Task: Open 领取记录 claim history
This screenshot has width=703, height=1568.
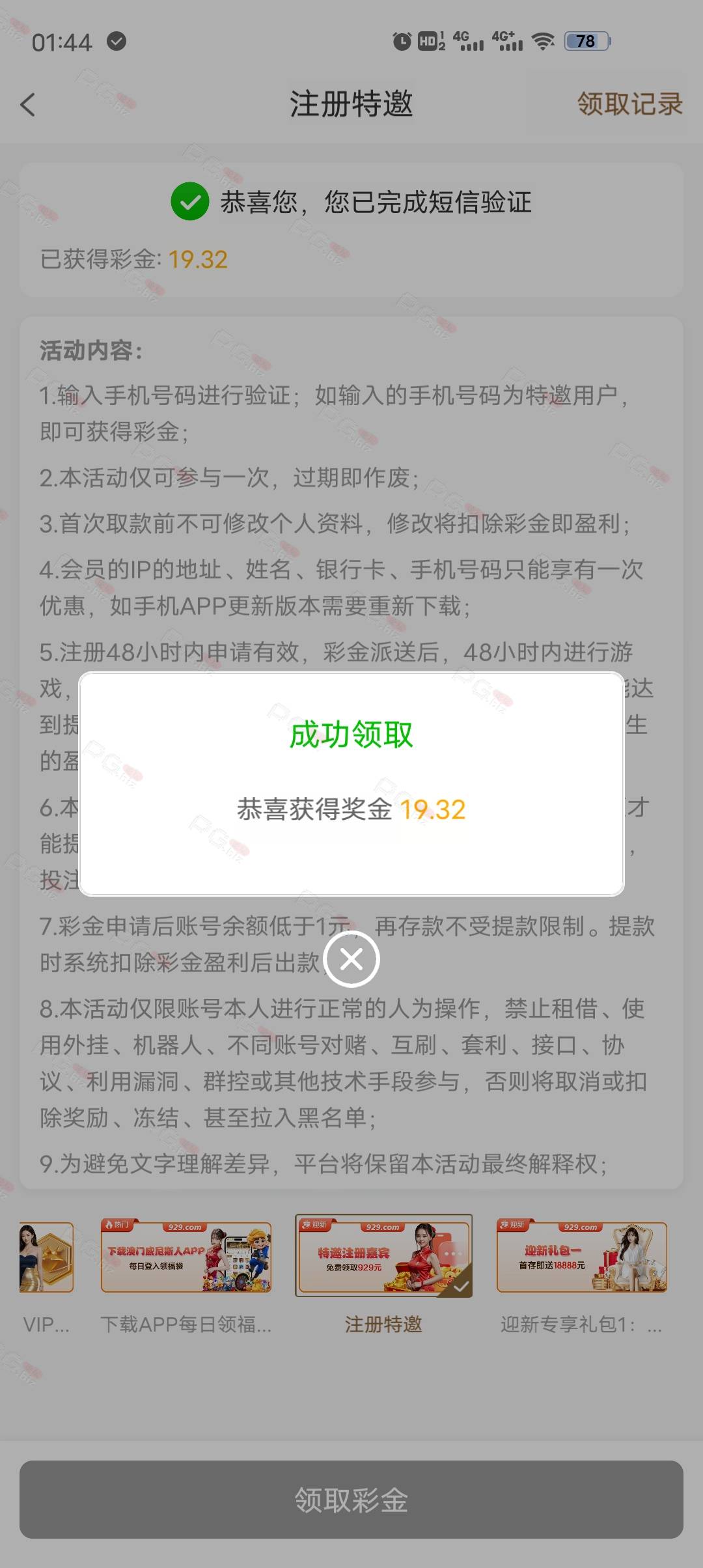Action: point(629,104)
